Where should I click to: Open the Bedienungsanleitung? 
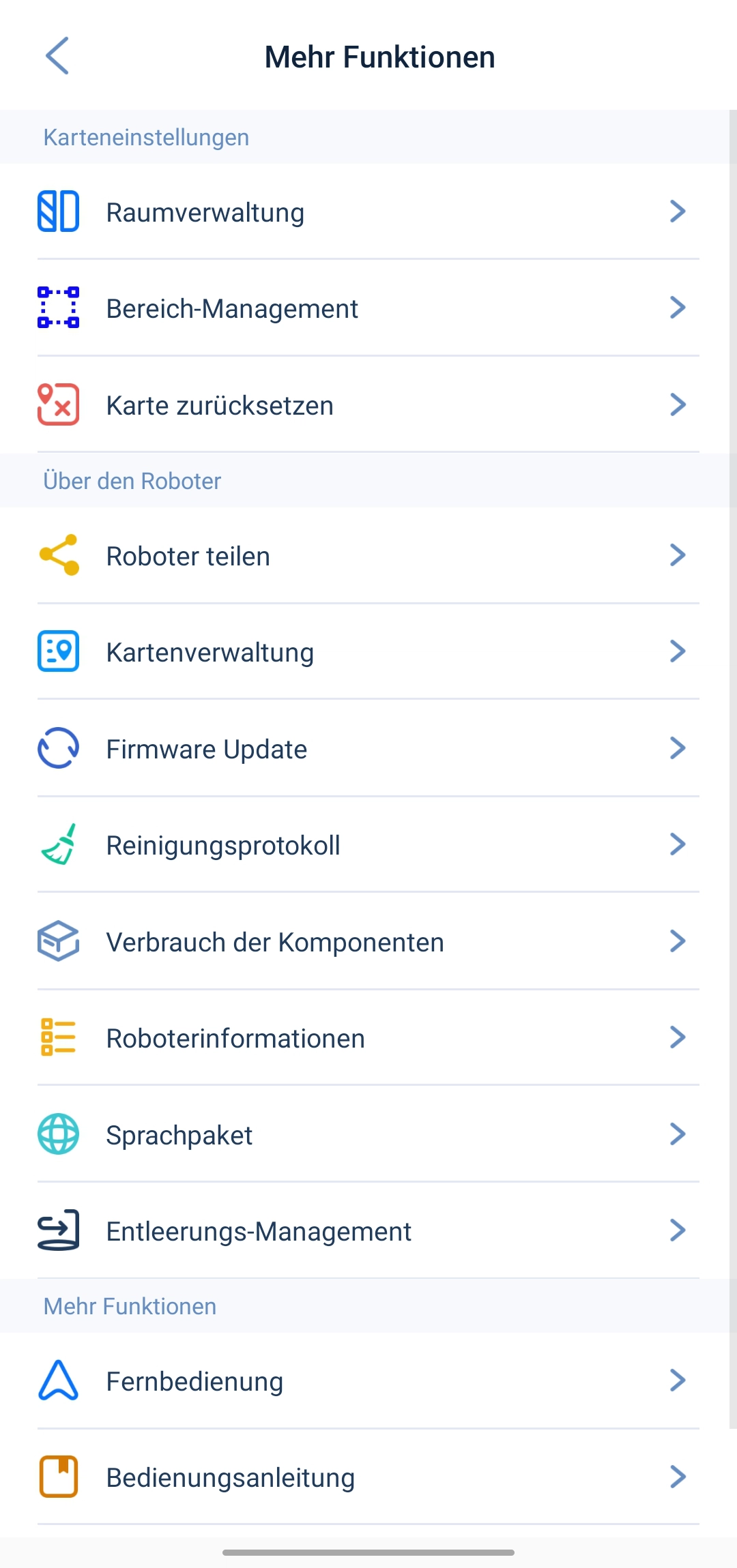pyautogui.click(x=369, y=1477)
